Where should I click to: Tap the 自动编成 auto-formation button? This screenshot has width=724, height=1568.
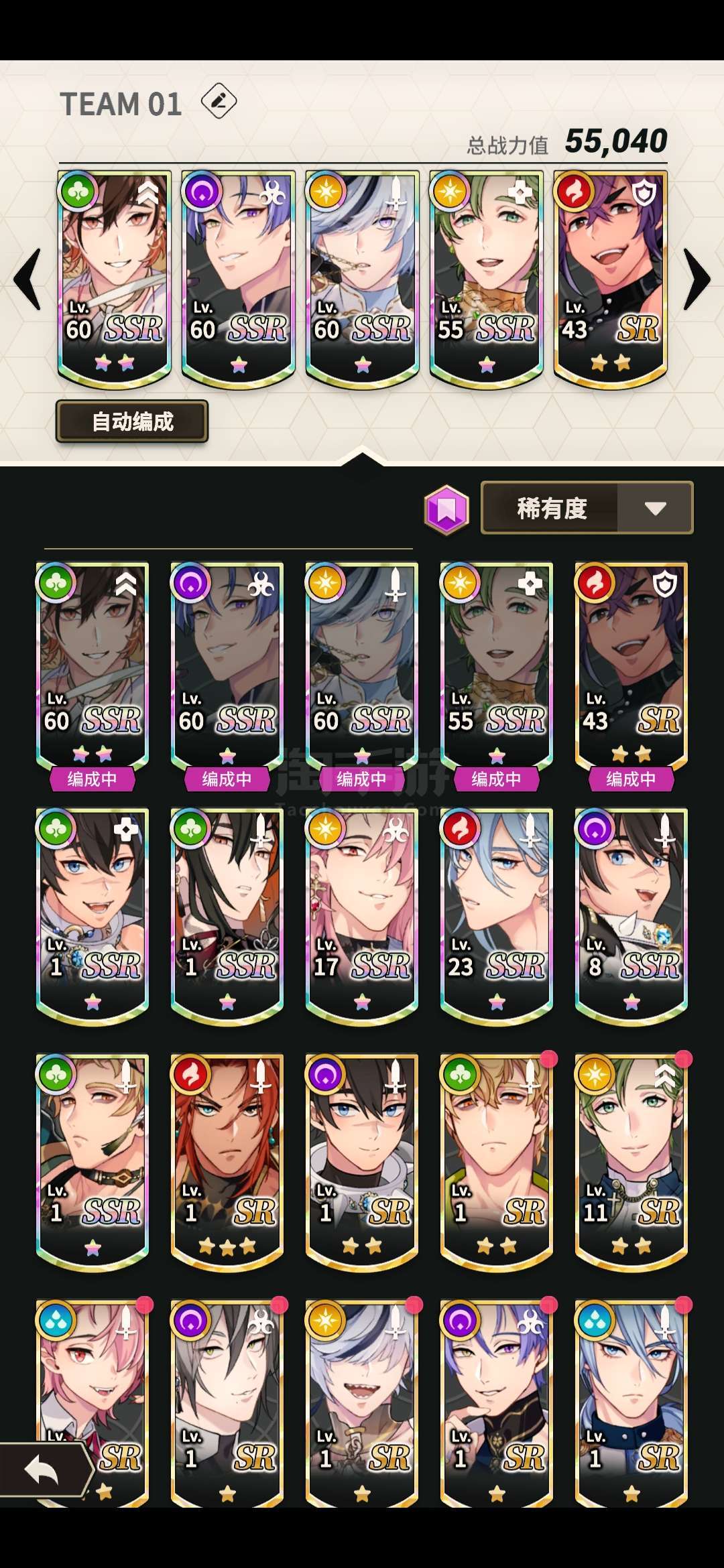click(132, 421)
